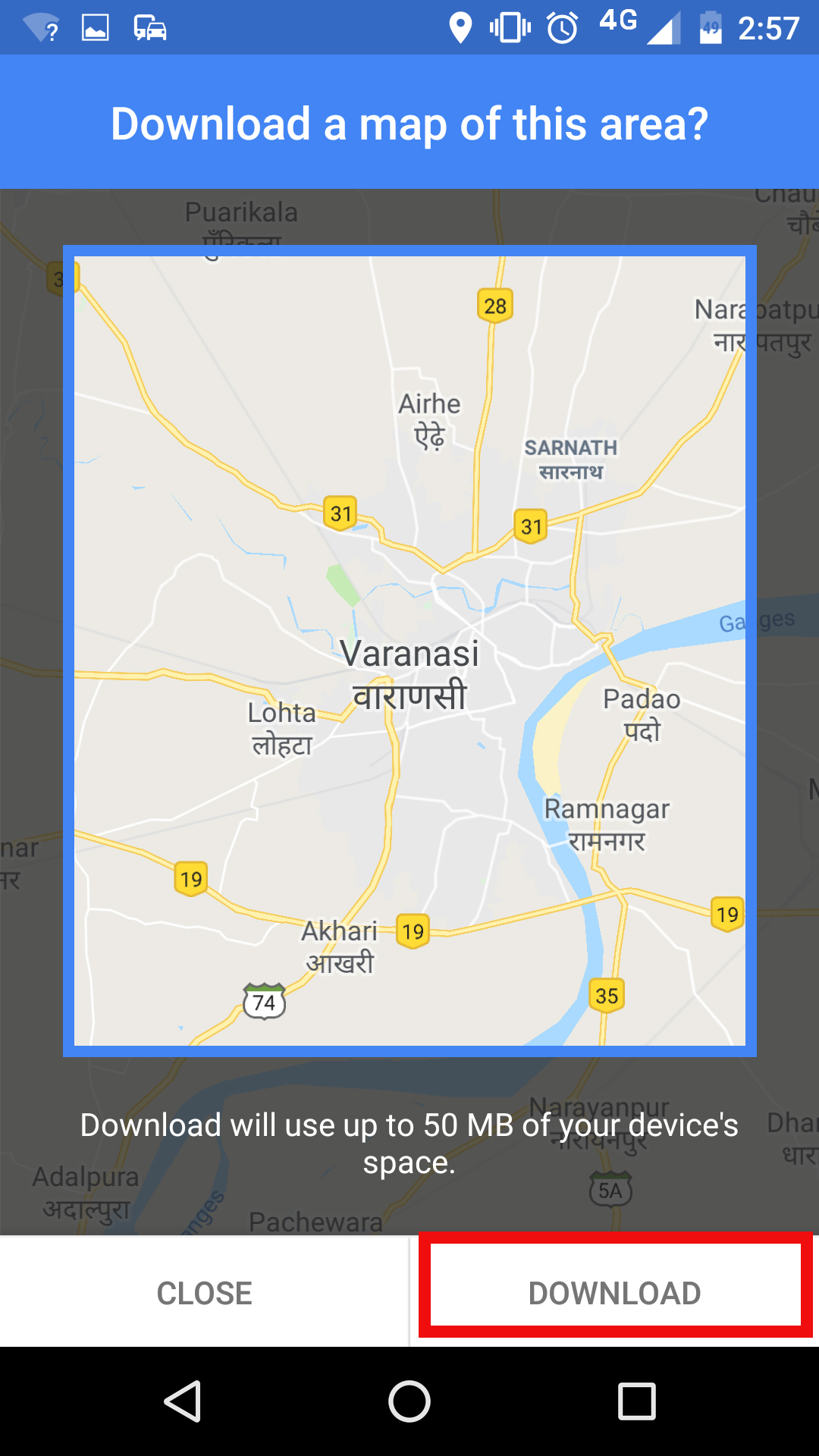Tap DOWNLOAD to save the offline map

click(x=614, y=1293)
